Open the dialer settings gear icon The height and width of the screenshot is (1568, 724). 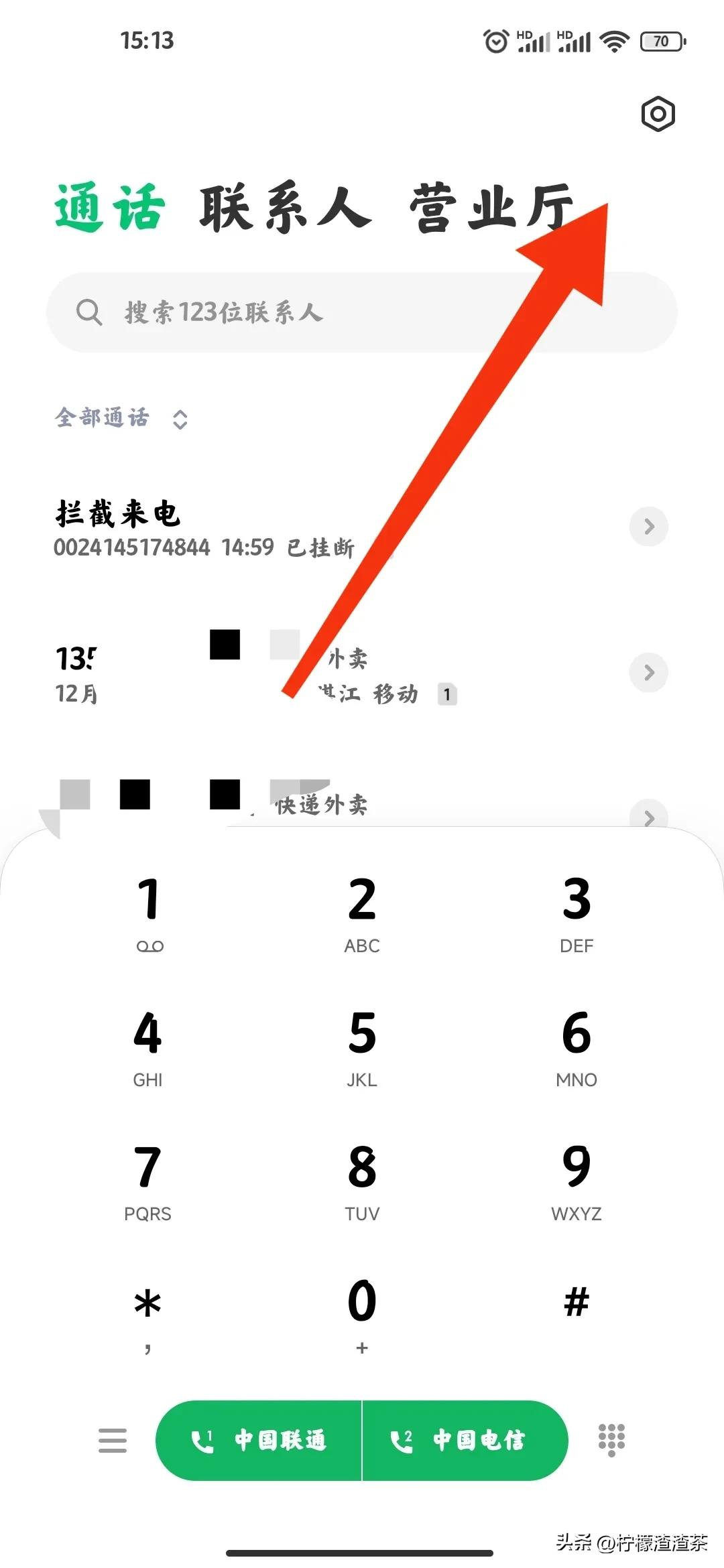pyautogui.click(x=657, y=114)
